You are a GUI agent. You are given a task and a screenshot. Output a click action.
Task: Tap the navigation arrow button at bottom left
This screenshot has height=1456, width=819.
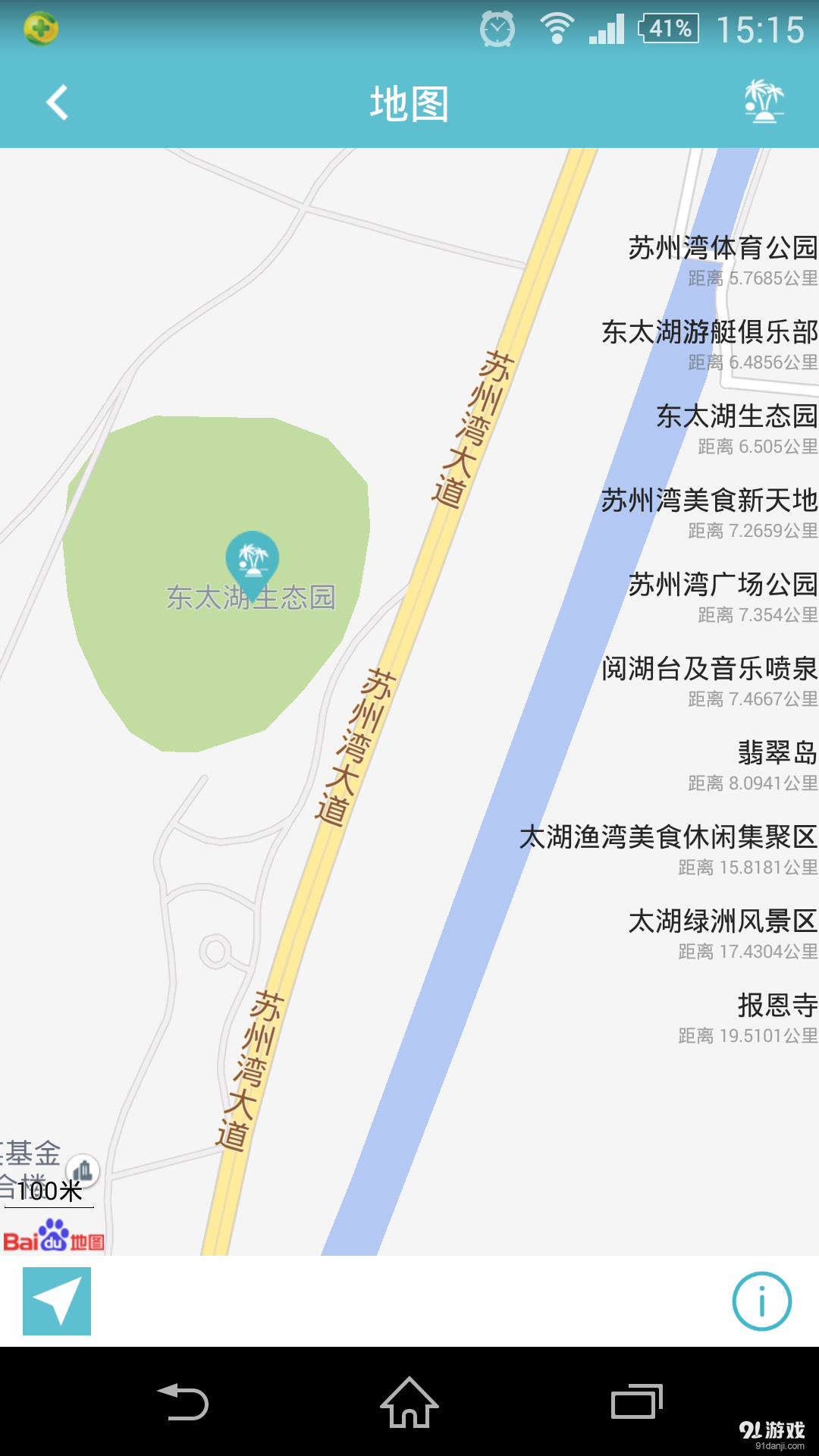(56, 1300)
